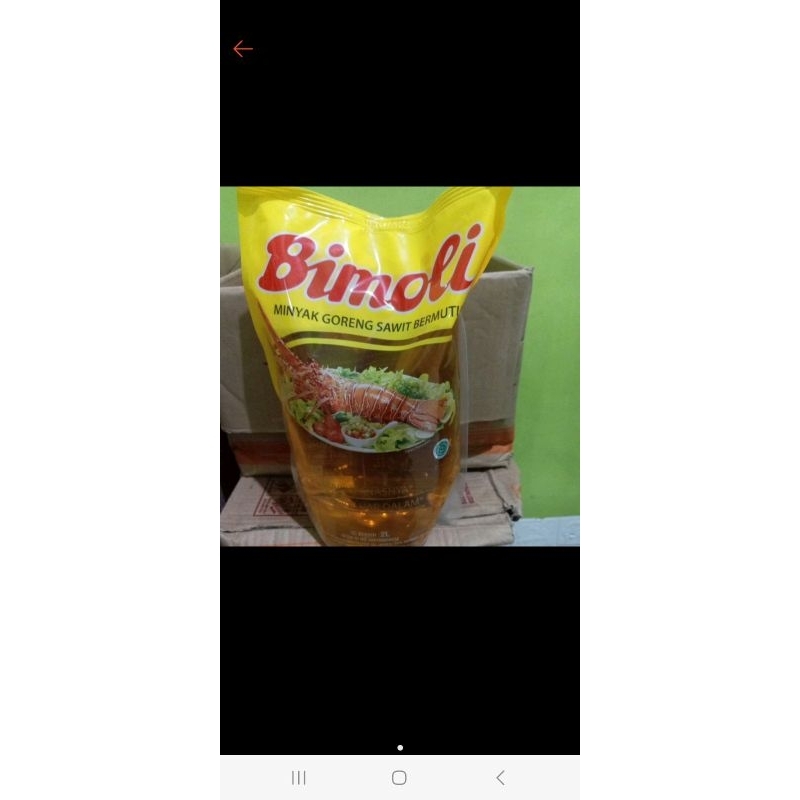Open recent apps from the navigation bar
The width and height of the screenshot is (800, 800).
tap(298, 777)
